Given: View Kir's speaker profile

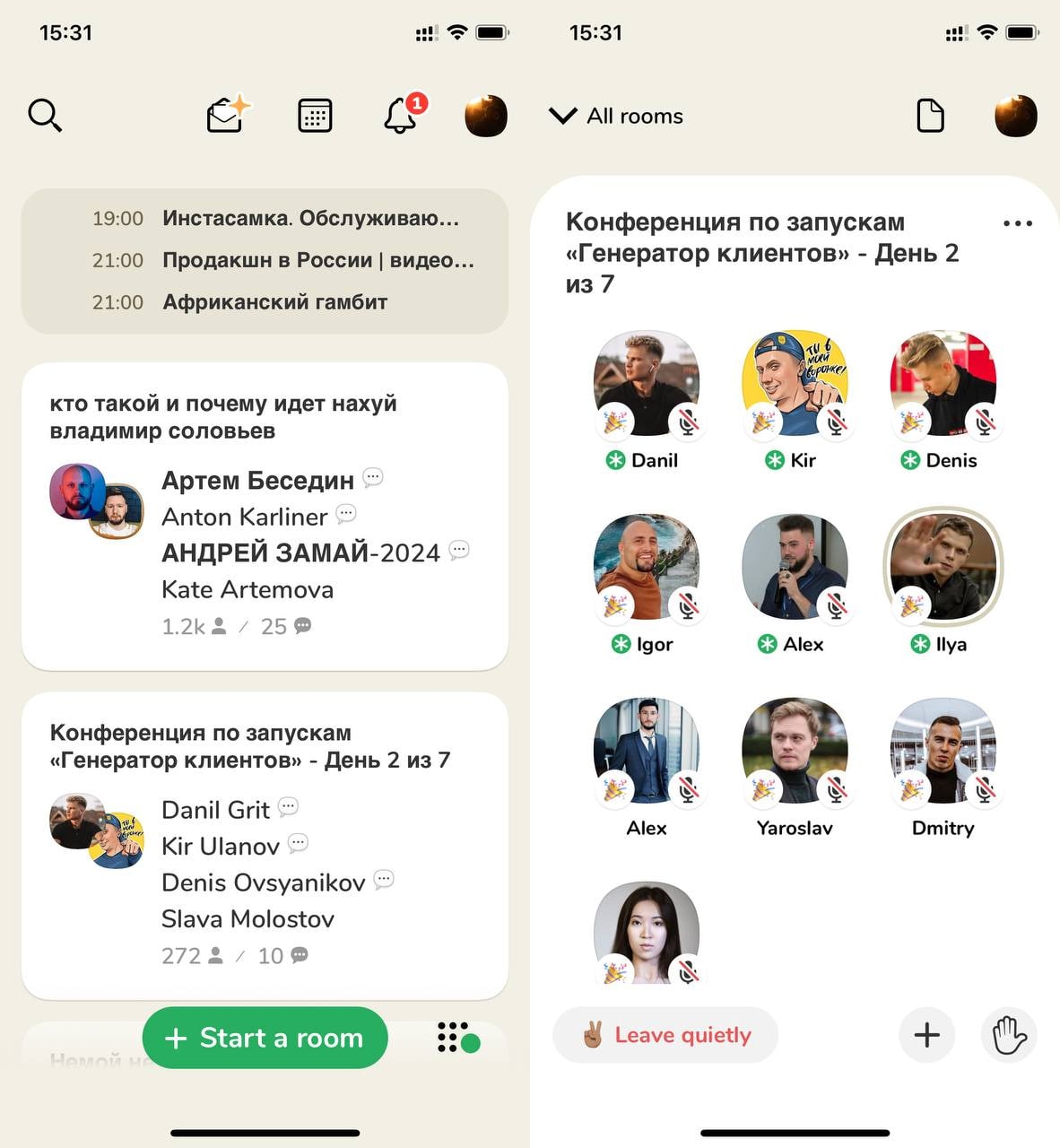Looking at the screenshot, I should (x=795, y=384).
